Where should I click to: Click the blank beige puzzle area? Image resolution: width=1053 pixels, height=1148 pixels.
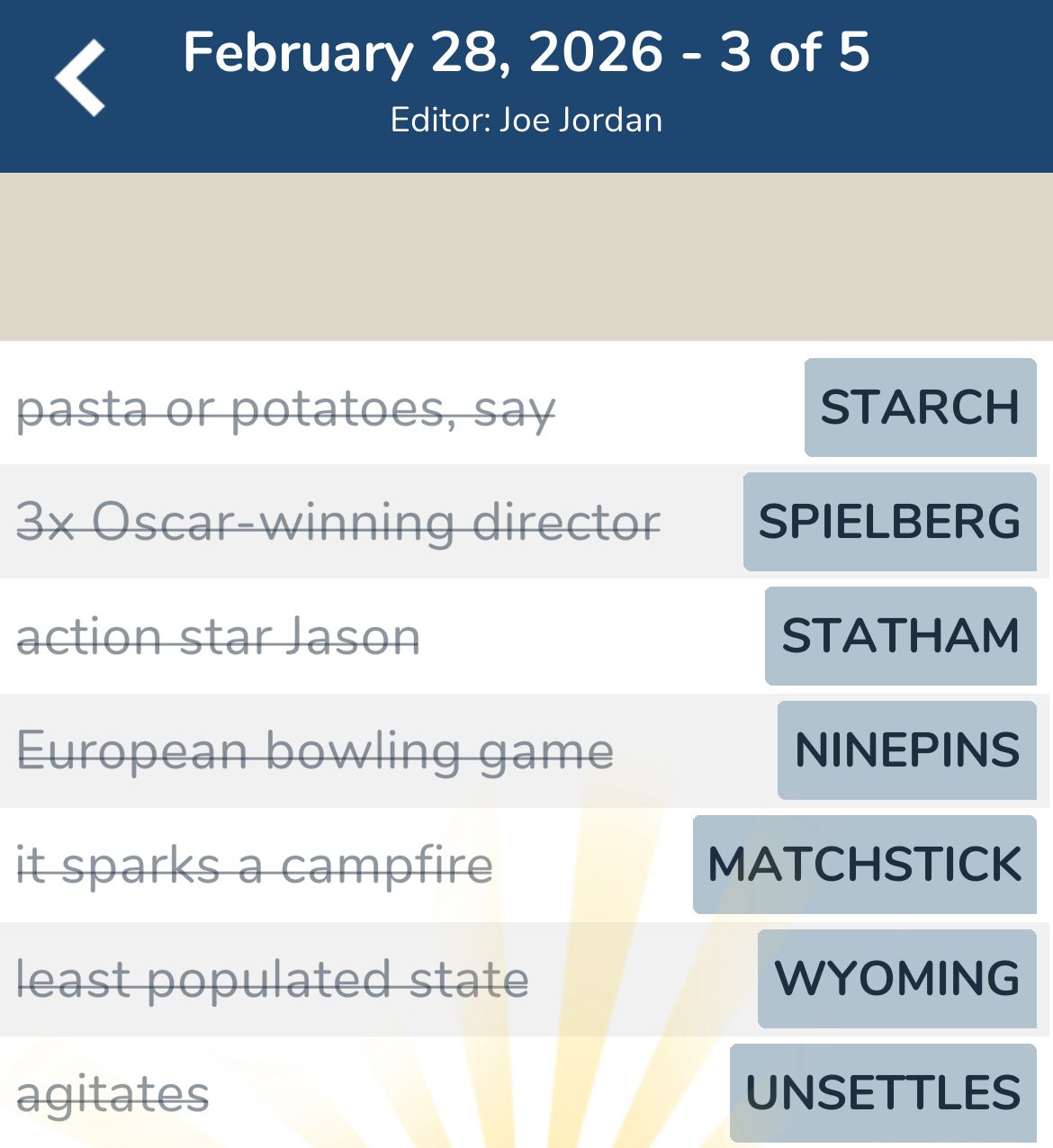coord(526,256)
